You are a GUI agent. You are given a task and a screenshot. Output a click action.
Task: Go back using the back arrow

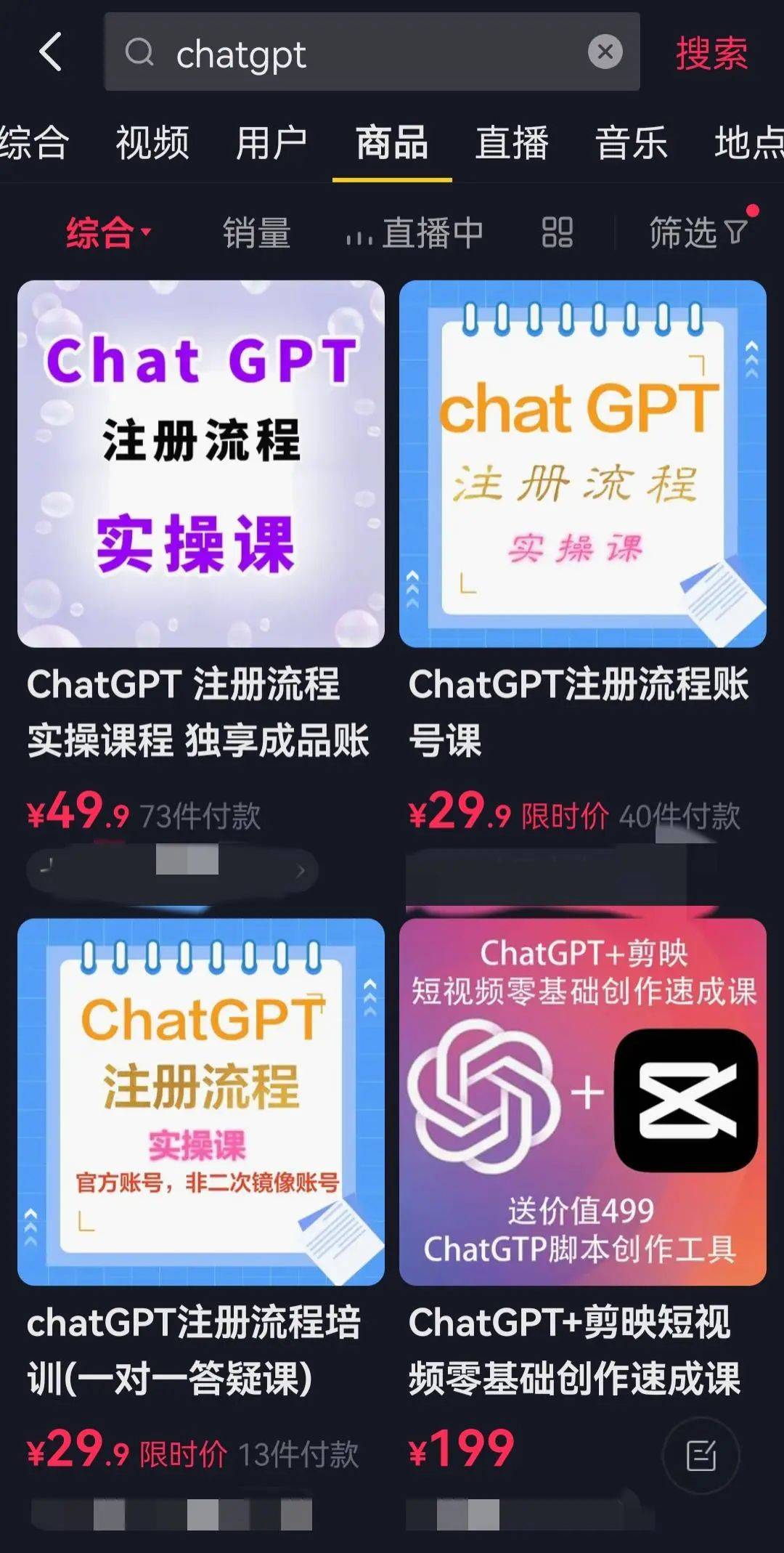(x=51, y=52)
